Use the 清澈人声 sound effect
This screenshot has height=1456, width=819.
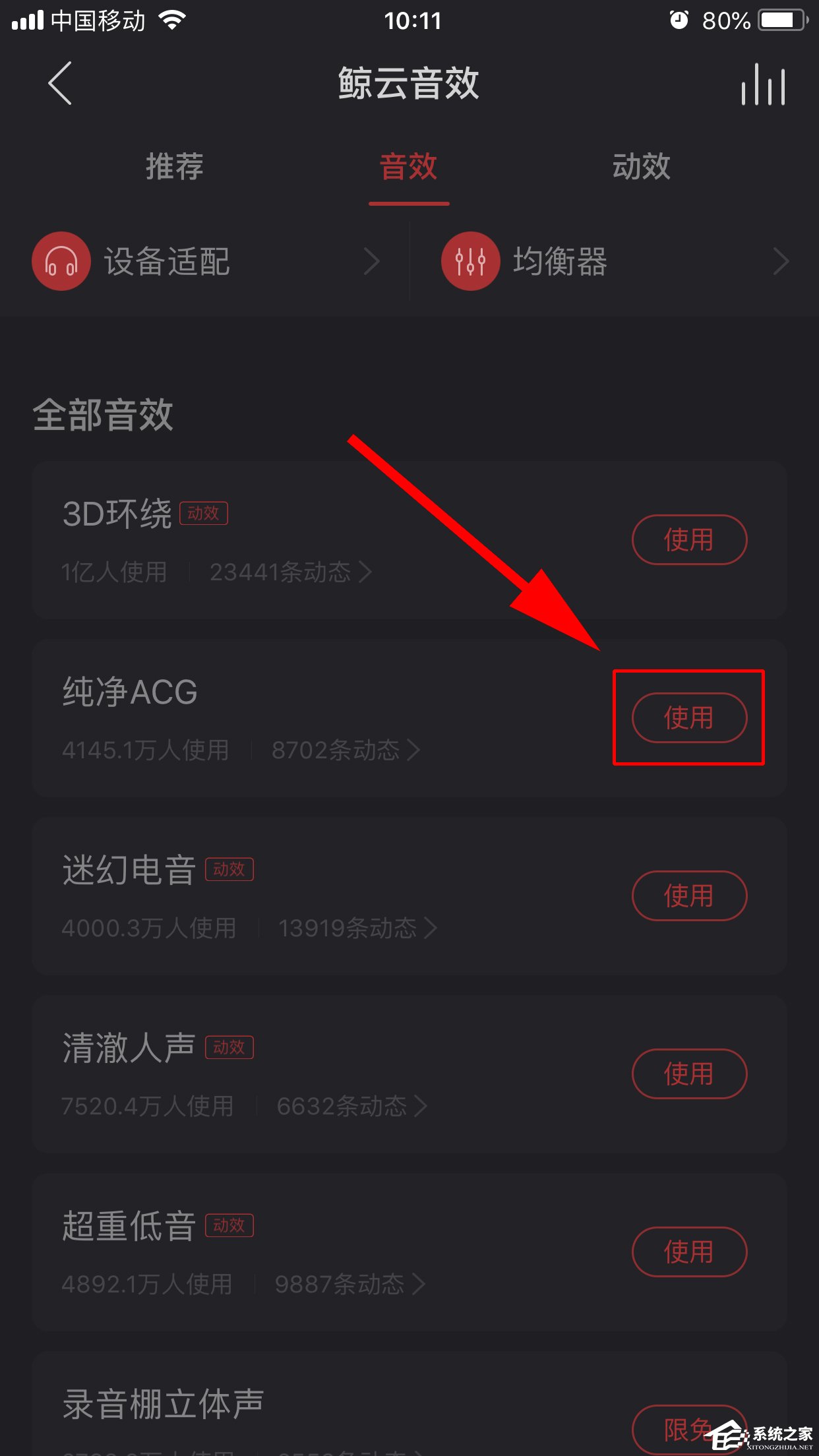tap(689, 1074)
